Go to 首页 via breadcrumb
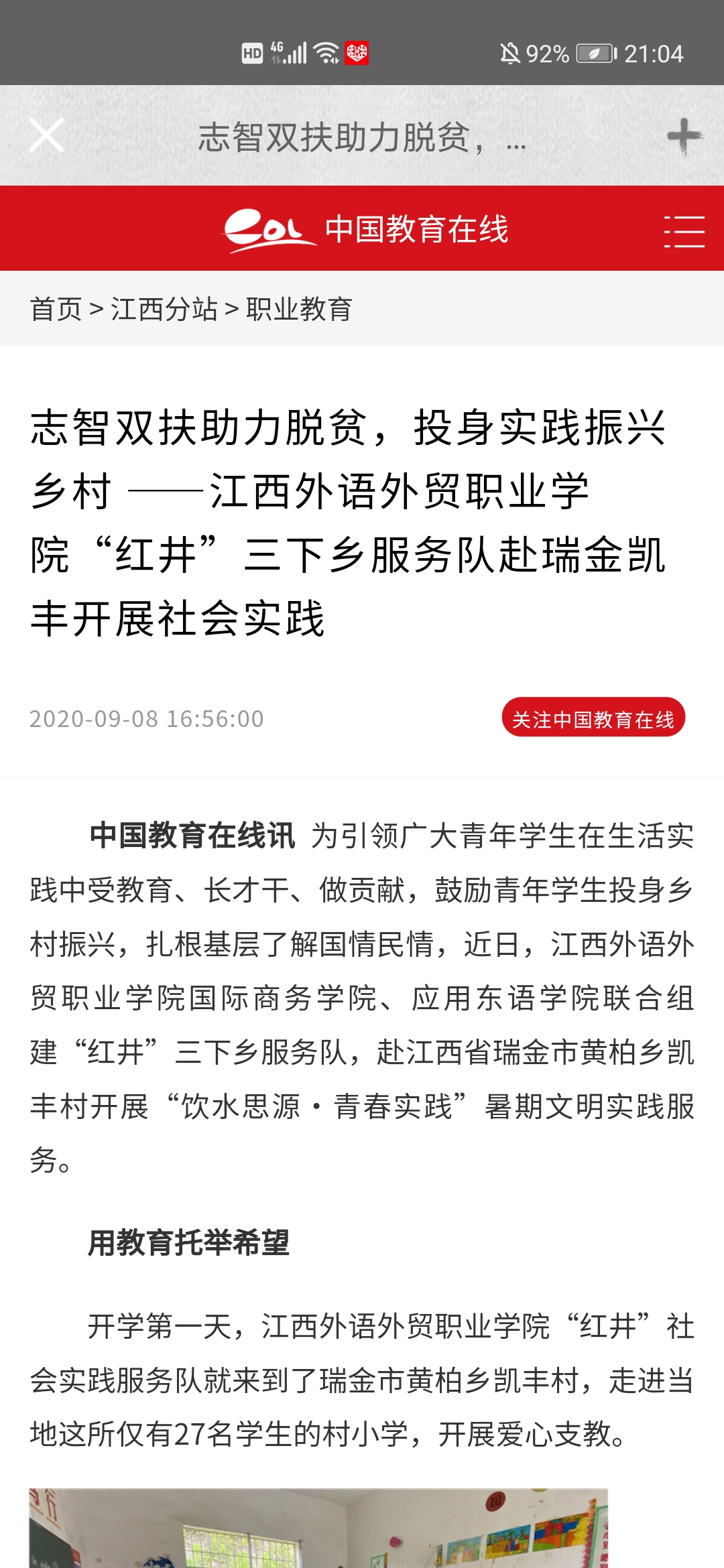Screen dimensions: 724x1568 tap(56, 310)
